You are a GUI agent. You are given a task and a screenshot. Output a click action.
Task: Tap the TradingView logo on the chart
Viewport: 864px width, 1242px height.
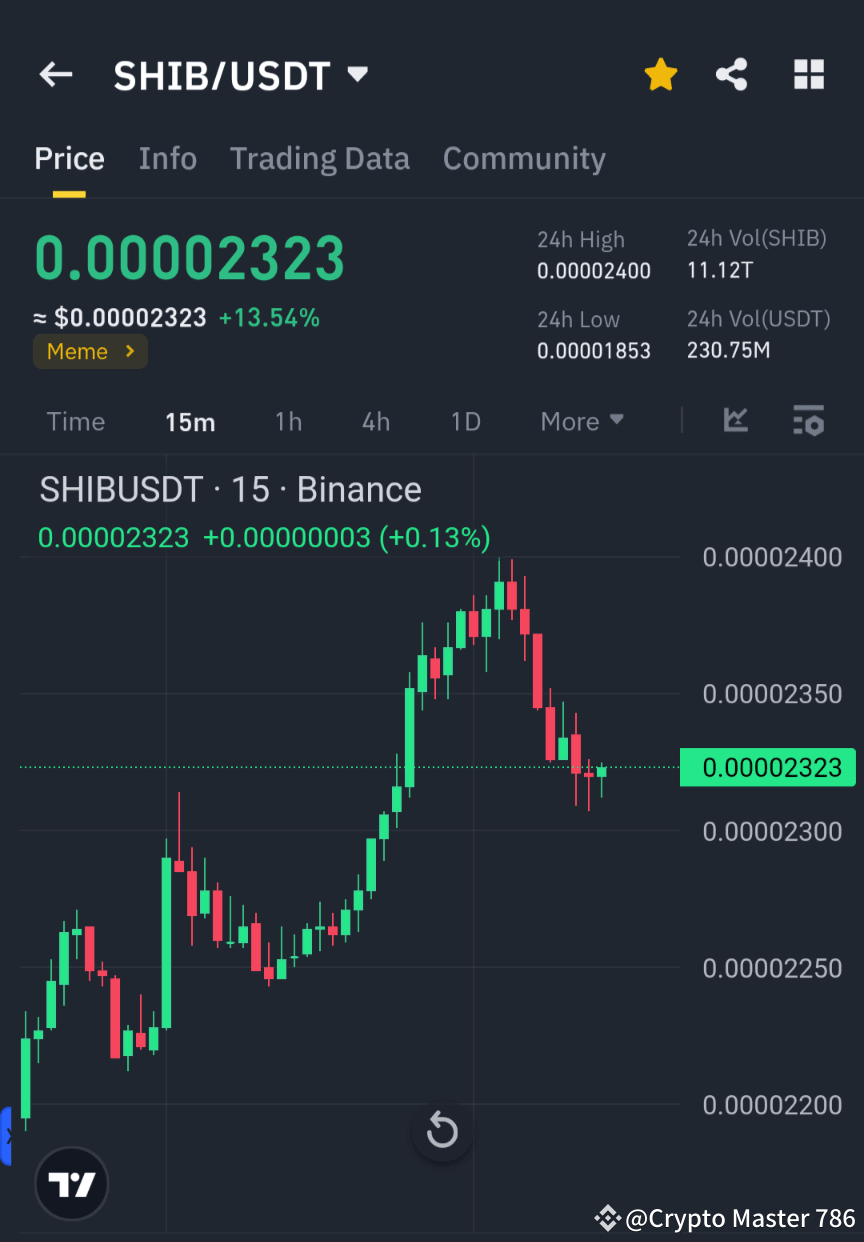click(70, 1183)
